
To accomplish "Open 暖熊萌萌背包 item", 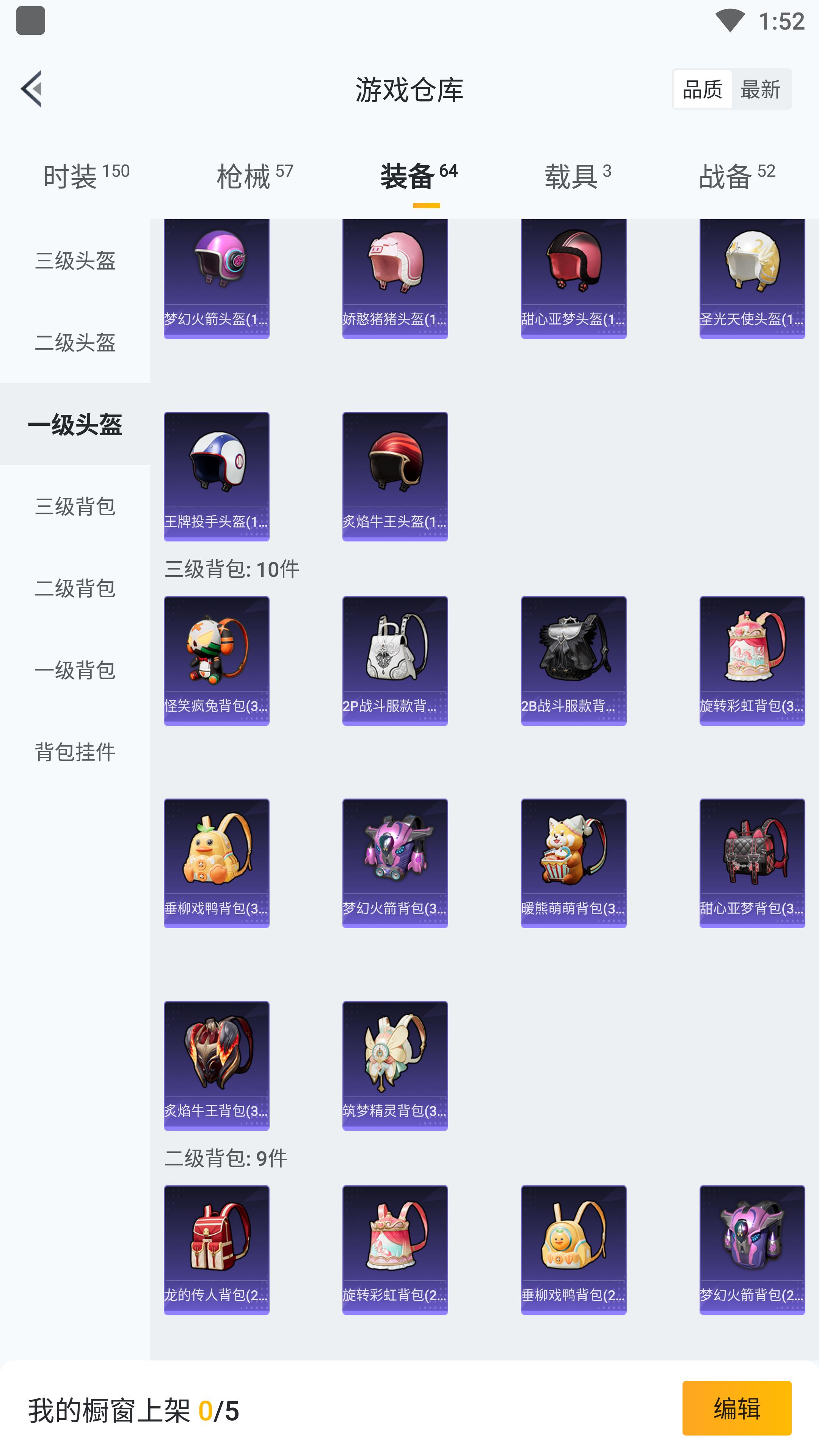I will 573,863.
